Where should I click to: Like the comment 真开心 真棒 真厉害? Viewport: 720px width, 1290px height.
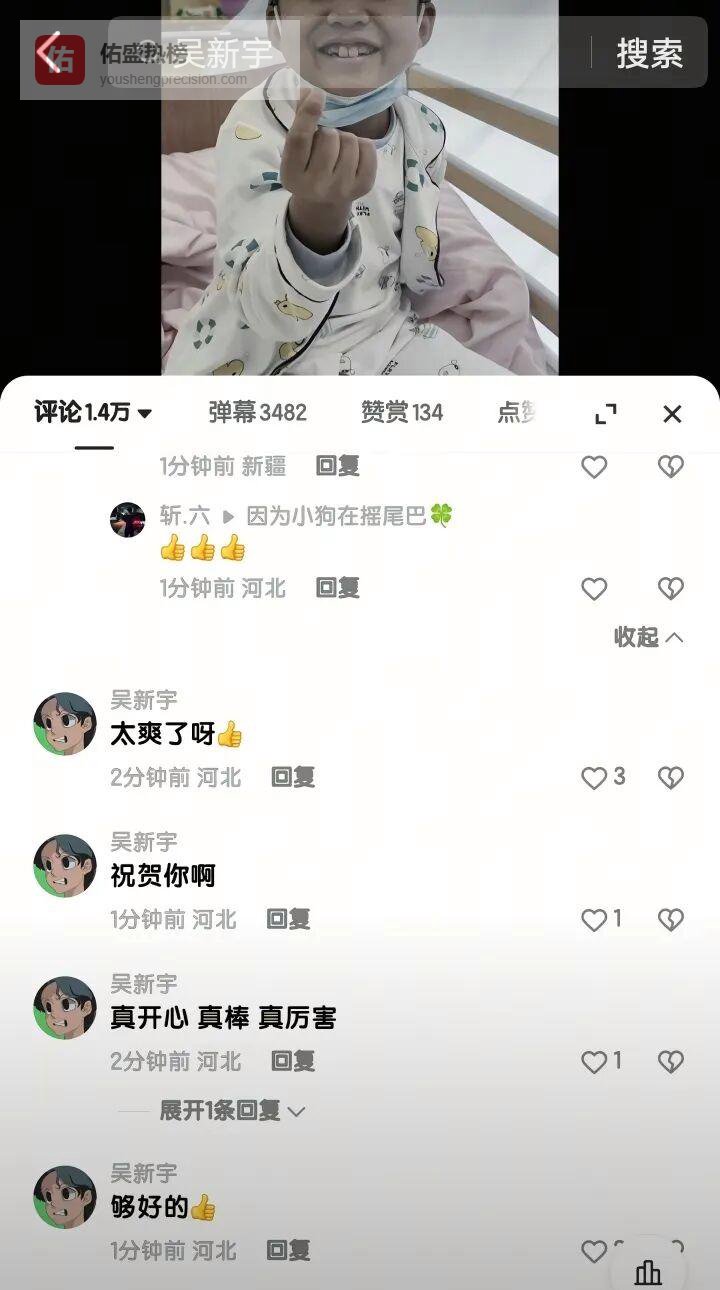point(595,1062)
